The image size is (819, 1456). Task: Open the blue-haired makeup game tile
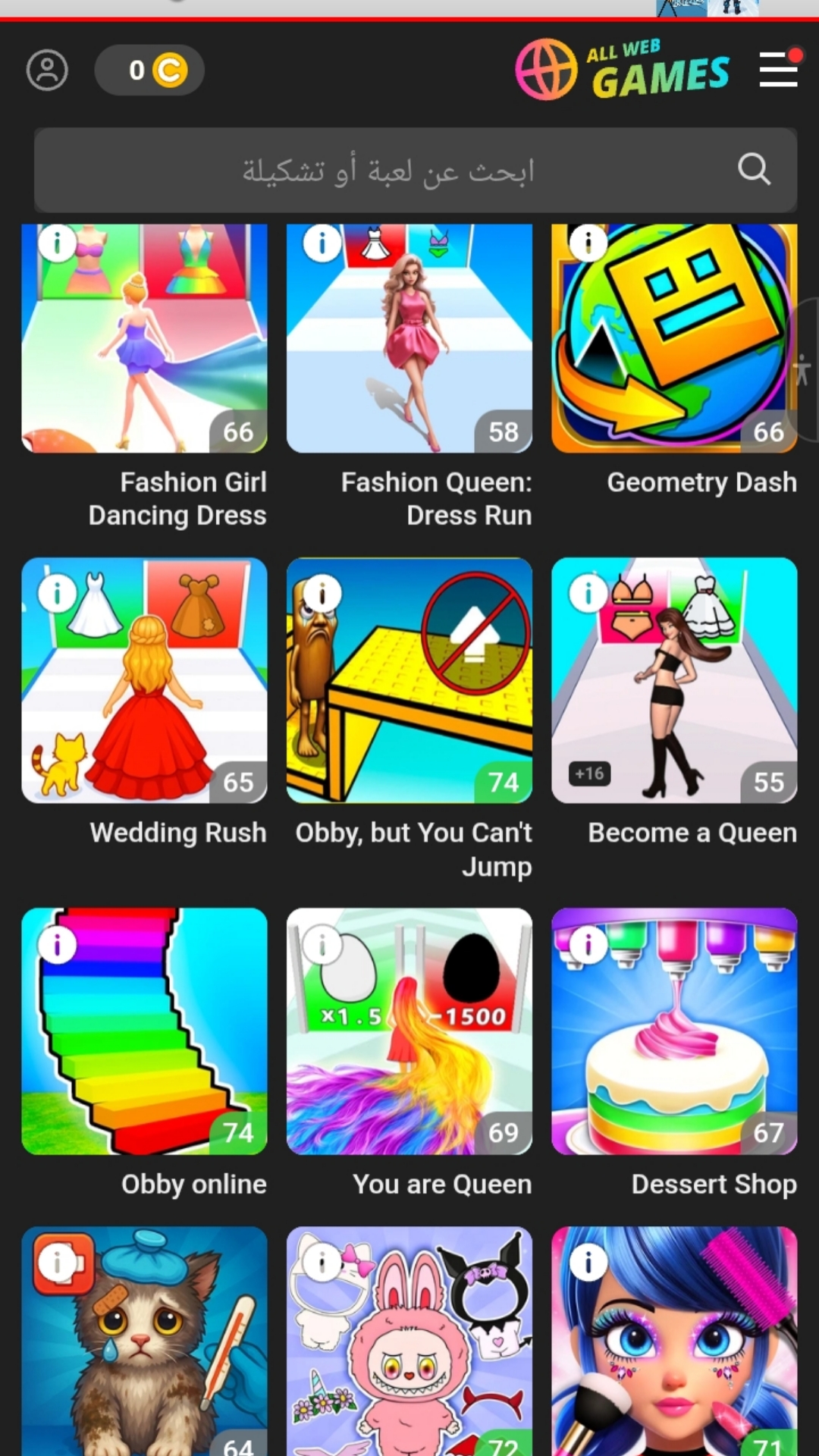[x=674, y=1342]
